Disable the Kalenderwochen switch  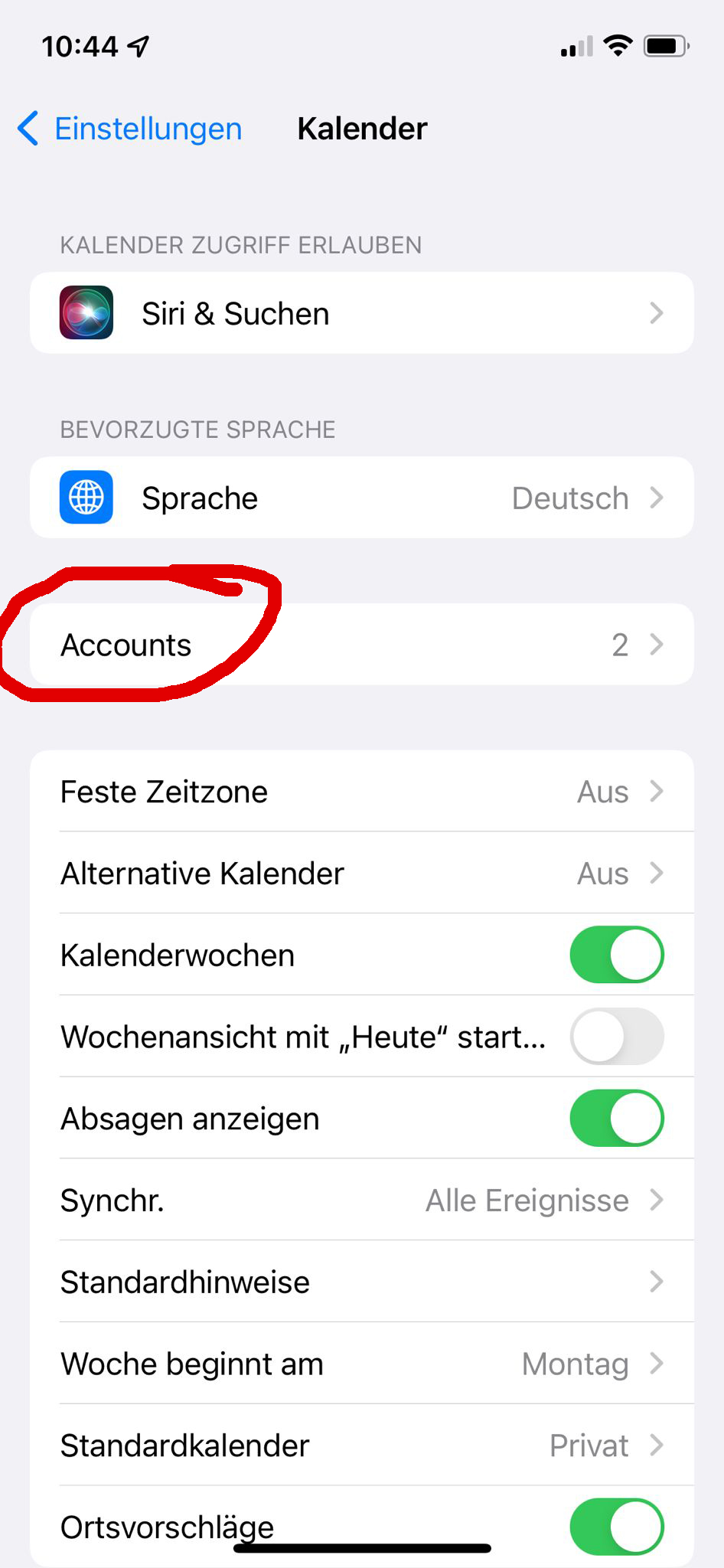(616, 955)
